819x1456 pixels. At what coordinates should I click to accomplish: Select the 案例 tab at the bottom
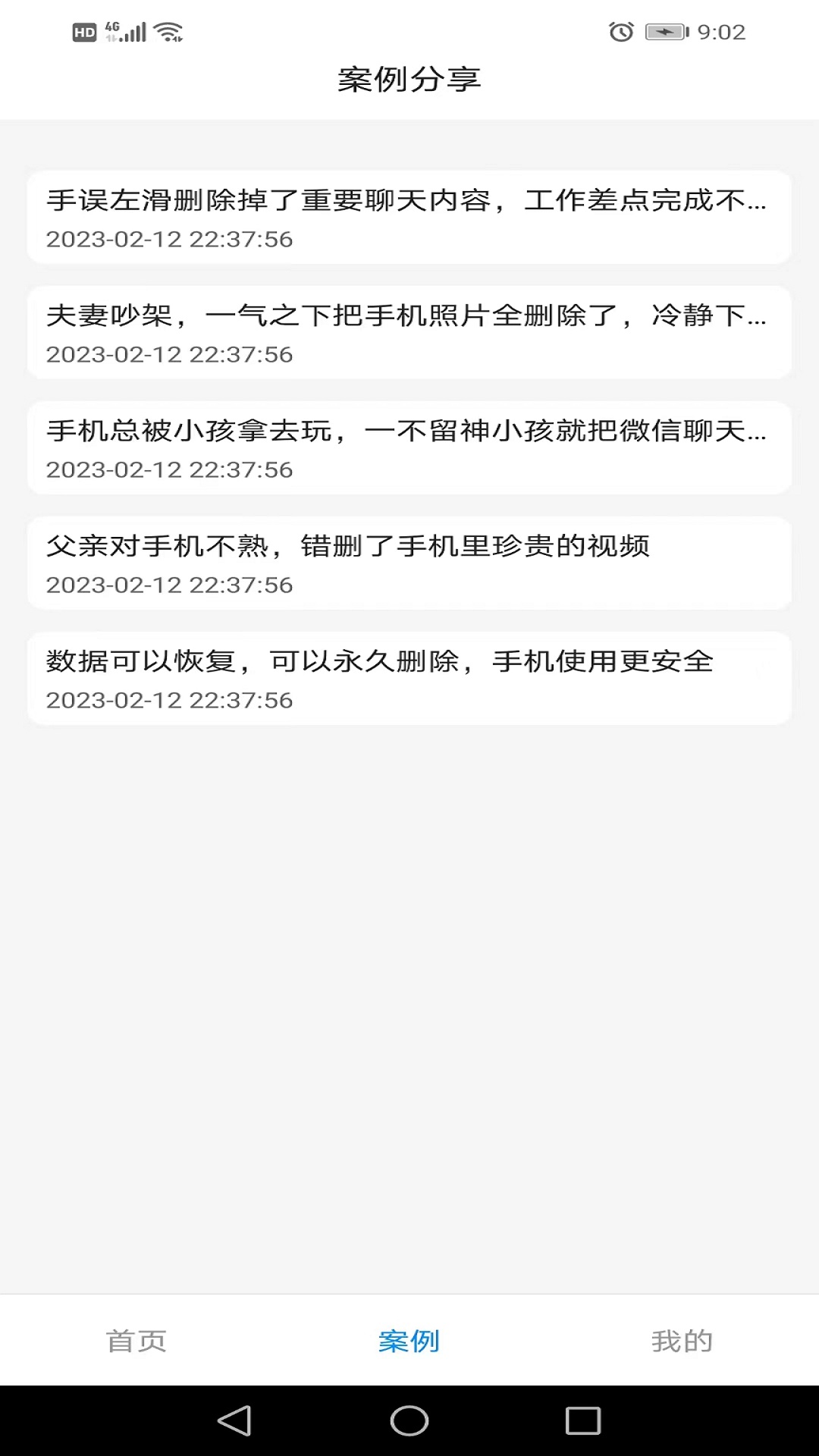[x=409, y=1341]
